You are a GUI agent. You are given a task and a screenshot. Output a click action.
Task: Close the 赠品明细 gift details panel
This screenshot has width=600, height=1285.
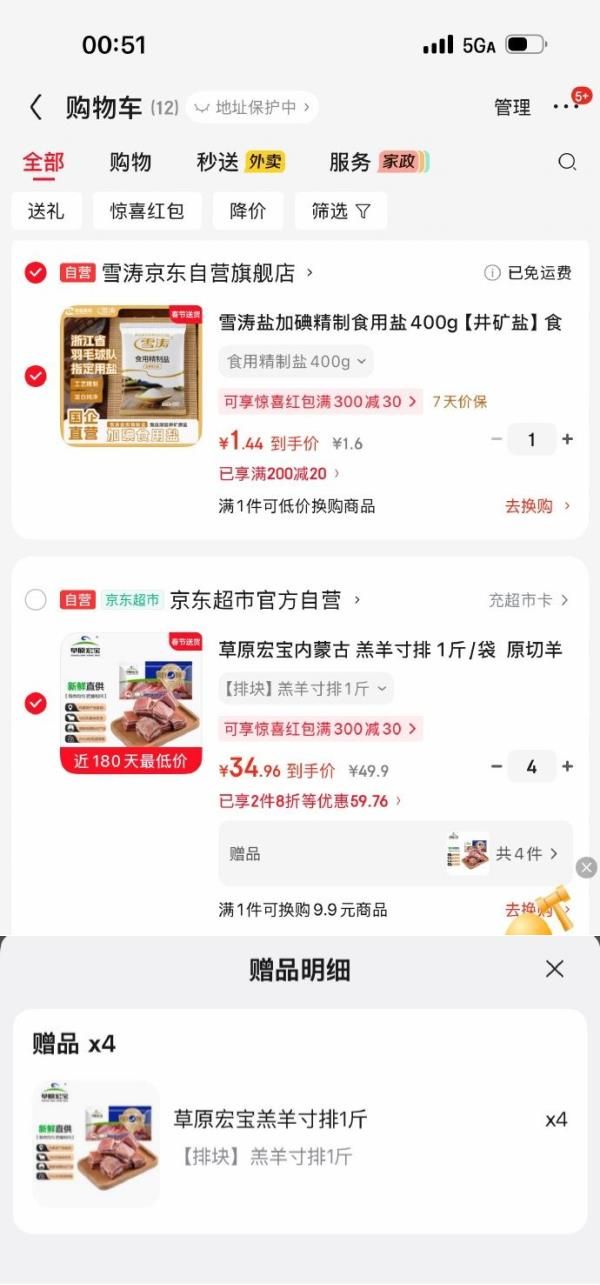tap(555, 968)
